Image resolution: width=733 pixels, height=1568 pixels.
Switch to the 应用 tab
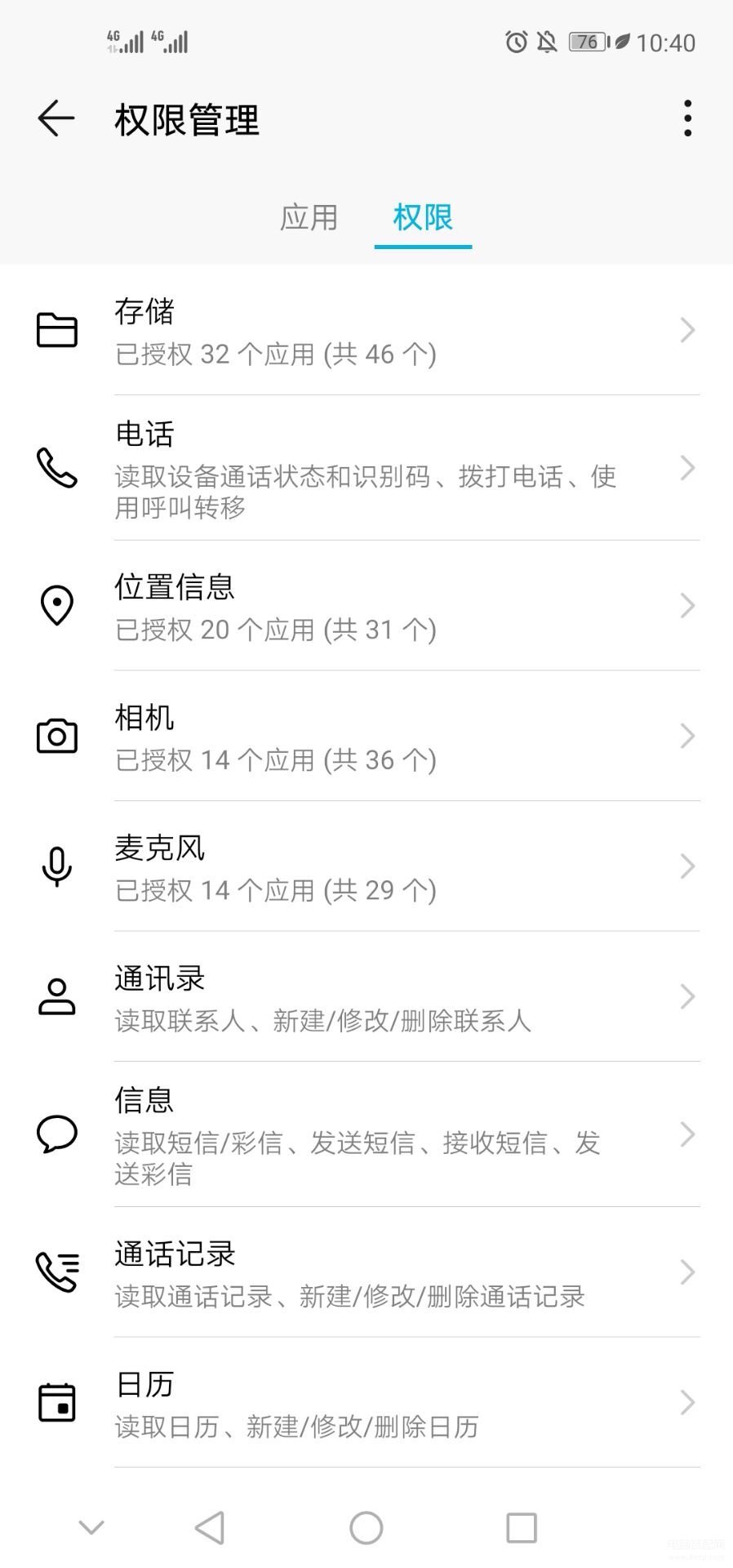pos(309,217)
